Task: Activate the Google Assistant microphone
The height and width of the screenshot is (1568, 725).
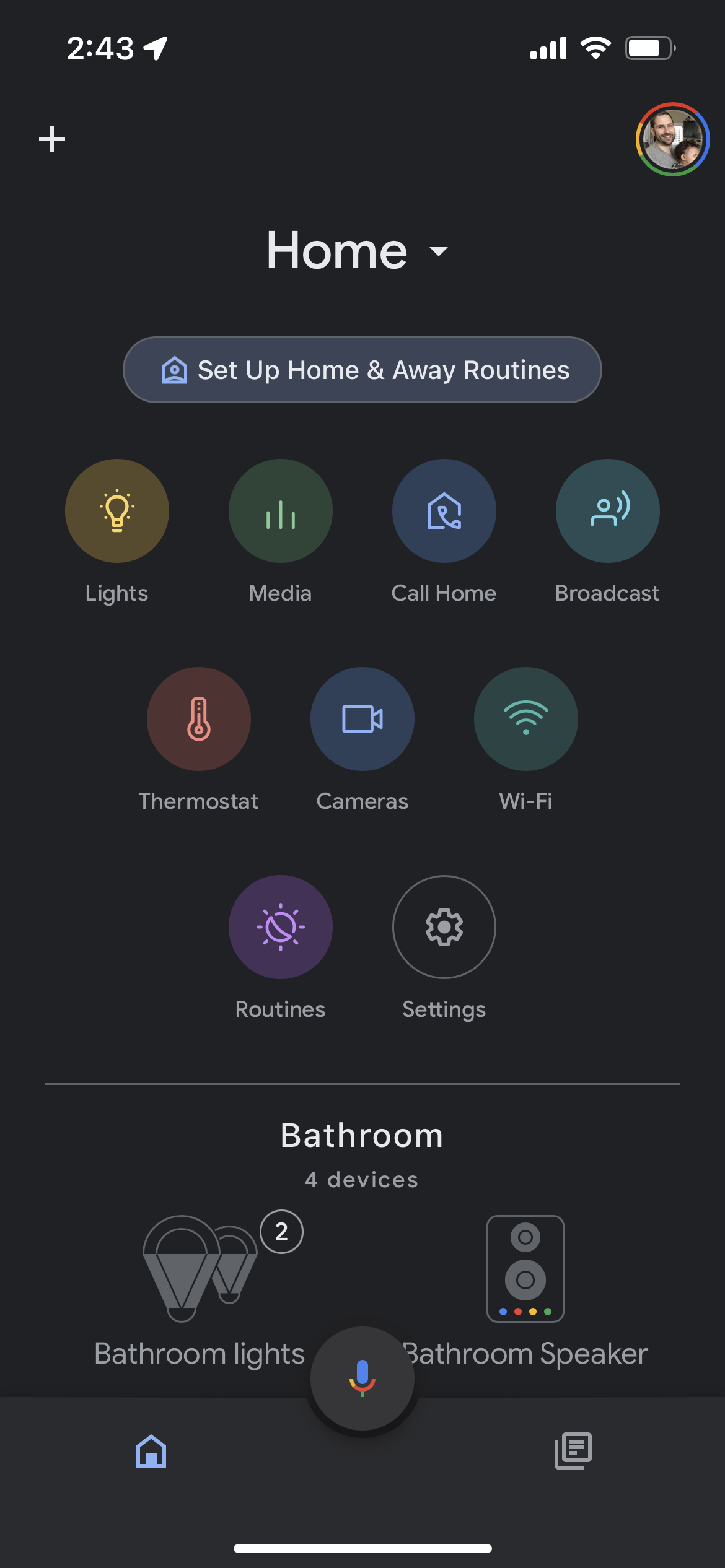Action: 362,1378
